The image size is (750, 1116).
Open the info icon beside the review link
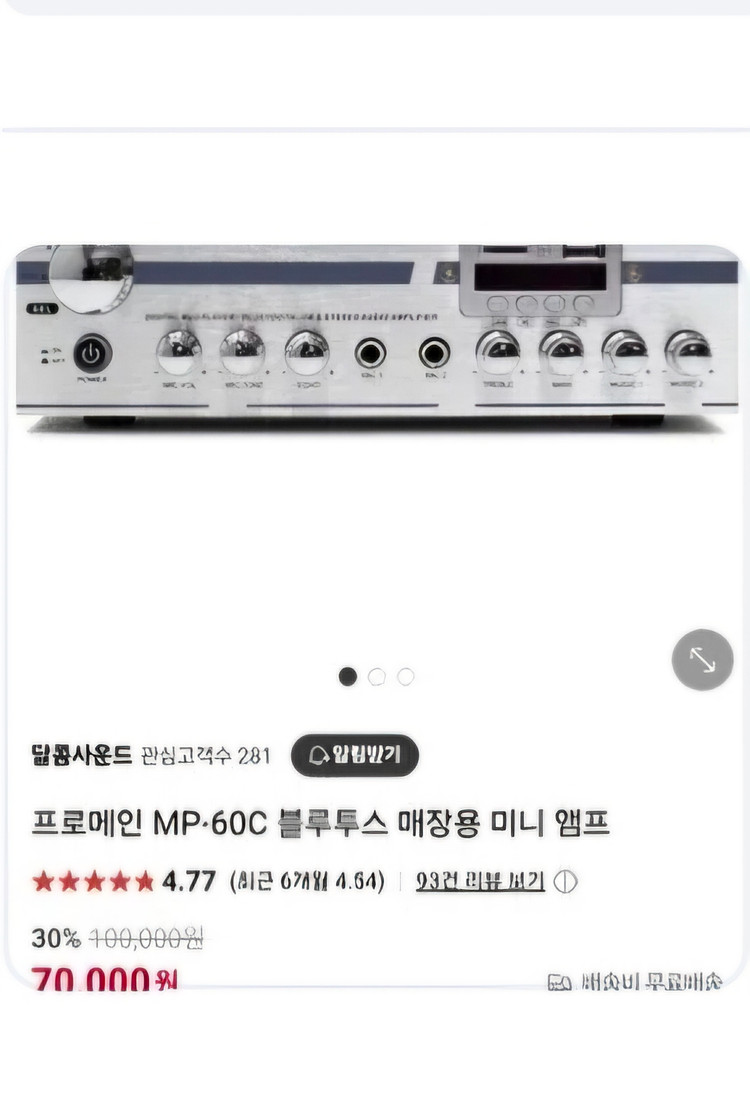pos(565,882)
